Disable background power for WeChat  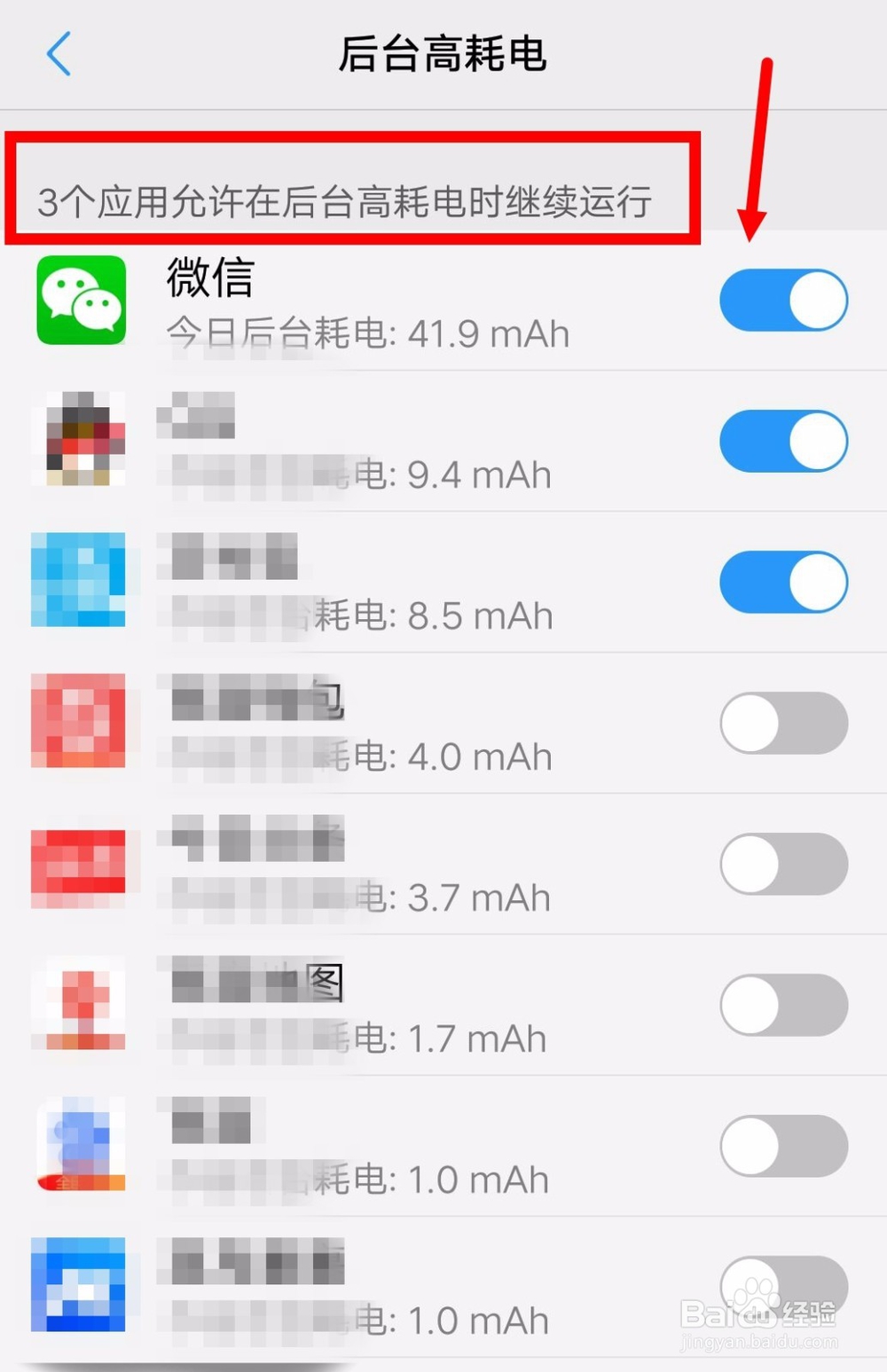tap(783, 300)
